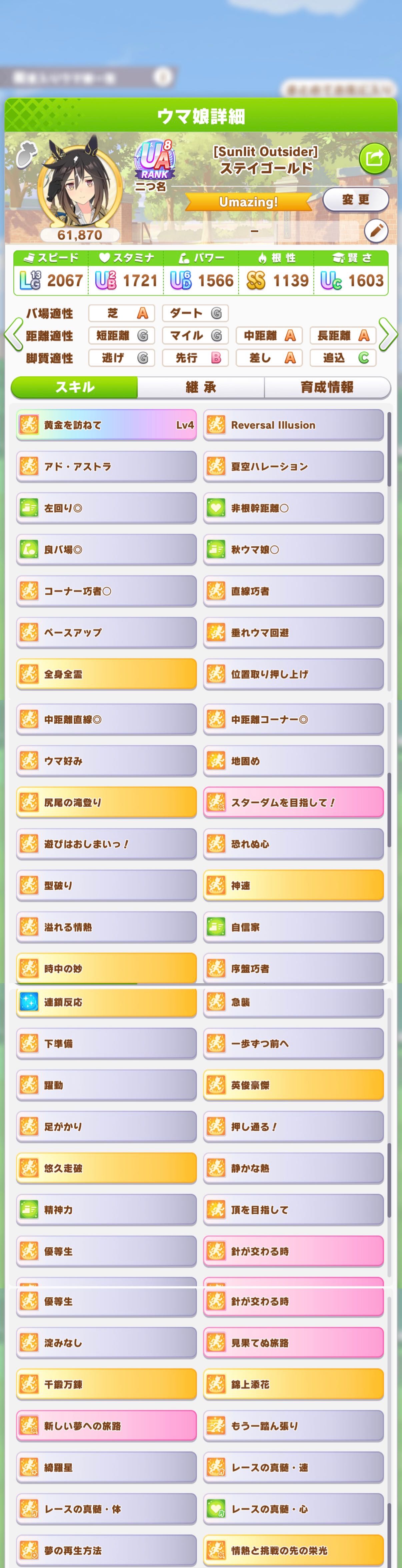Image resolution: width=402 pixels, height=1568 pixels.
Task: View the Reversal Illusion skill
Action: [293, 425]
